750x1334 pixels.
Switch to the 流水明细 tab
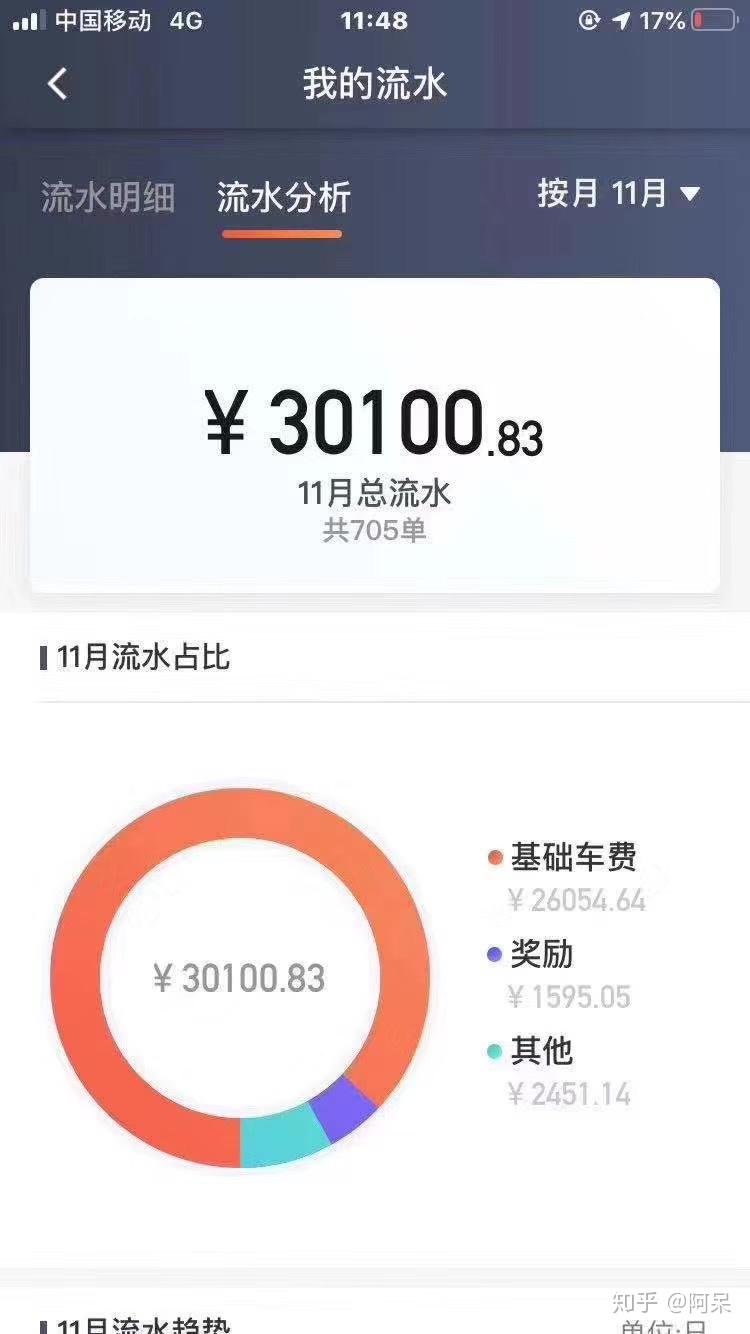108,197
